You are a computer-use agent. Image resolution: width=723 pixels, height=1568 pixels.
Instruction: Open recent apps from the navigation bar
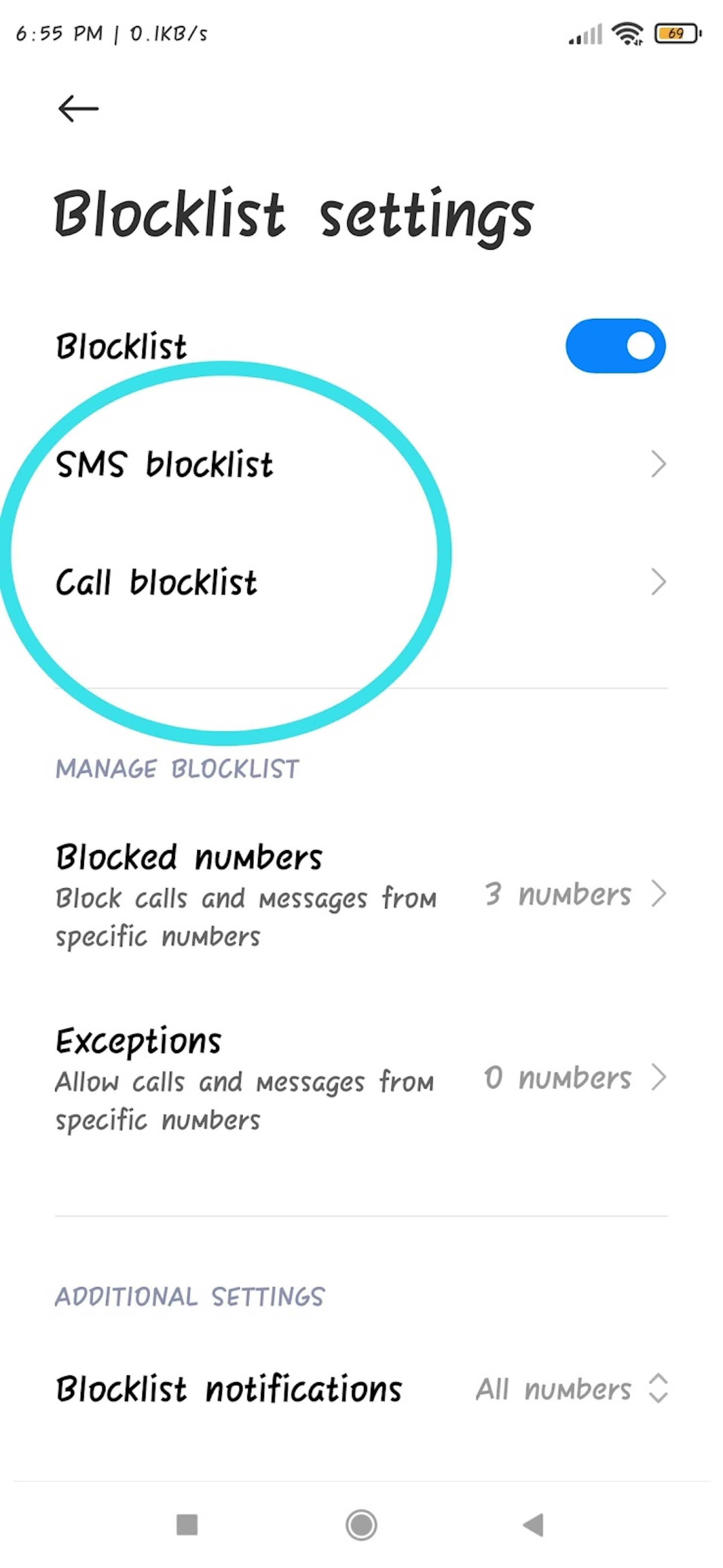pyautogui.click(x=187, y=1525)
